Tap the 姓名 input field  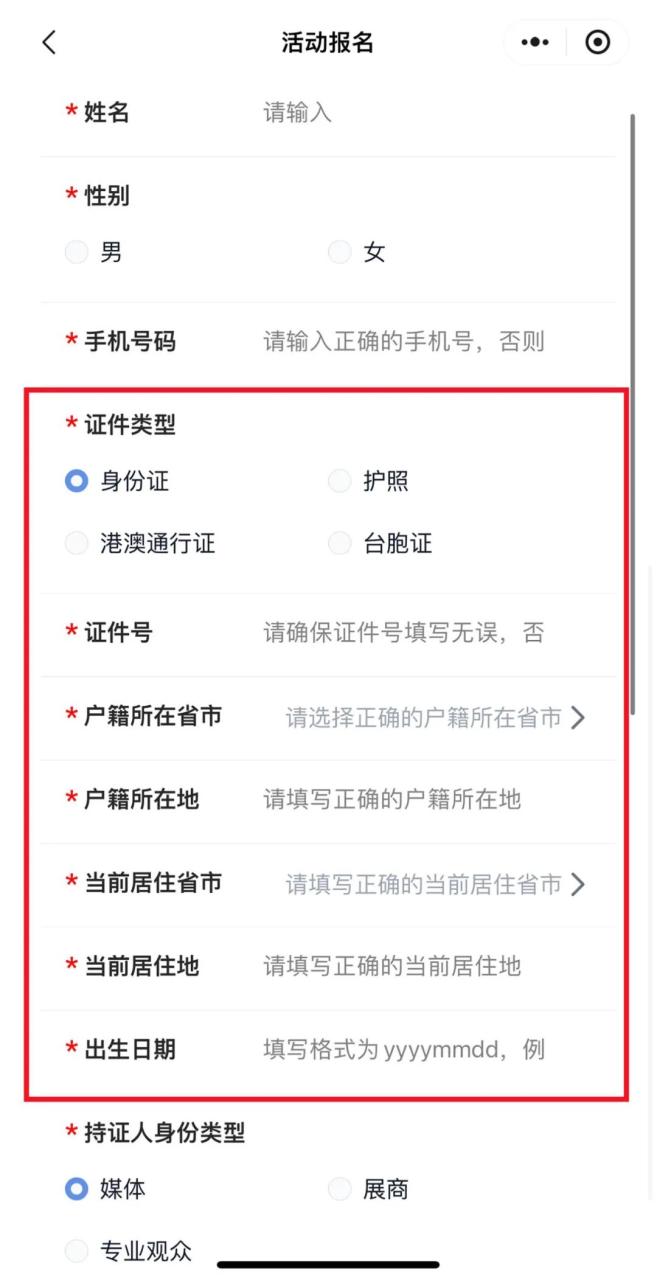point(420,113)
